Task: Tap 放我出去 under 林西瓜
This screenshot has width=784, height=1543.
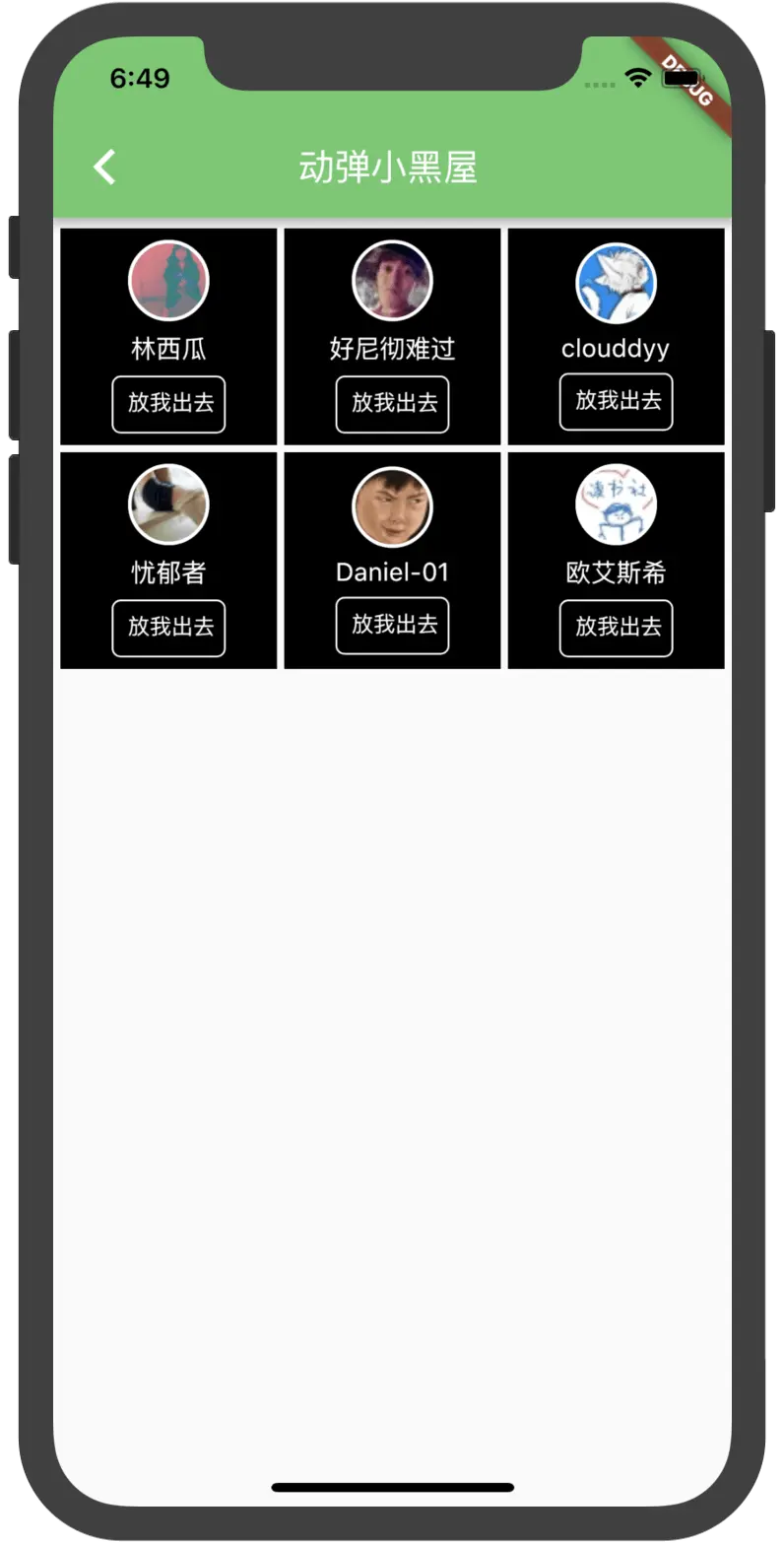Action: point(168,404)
